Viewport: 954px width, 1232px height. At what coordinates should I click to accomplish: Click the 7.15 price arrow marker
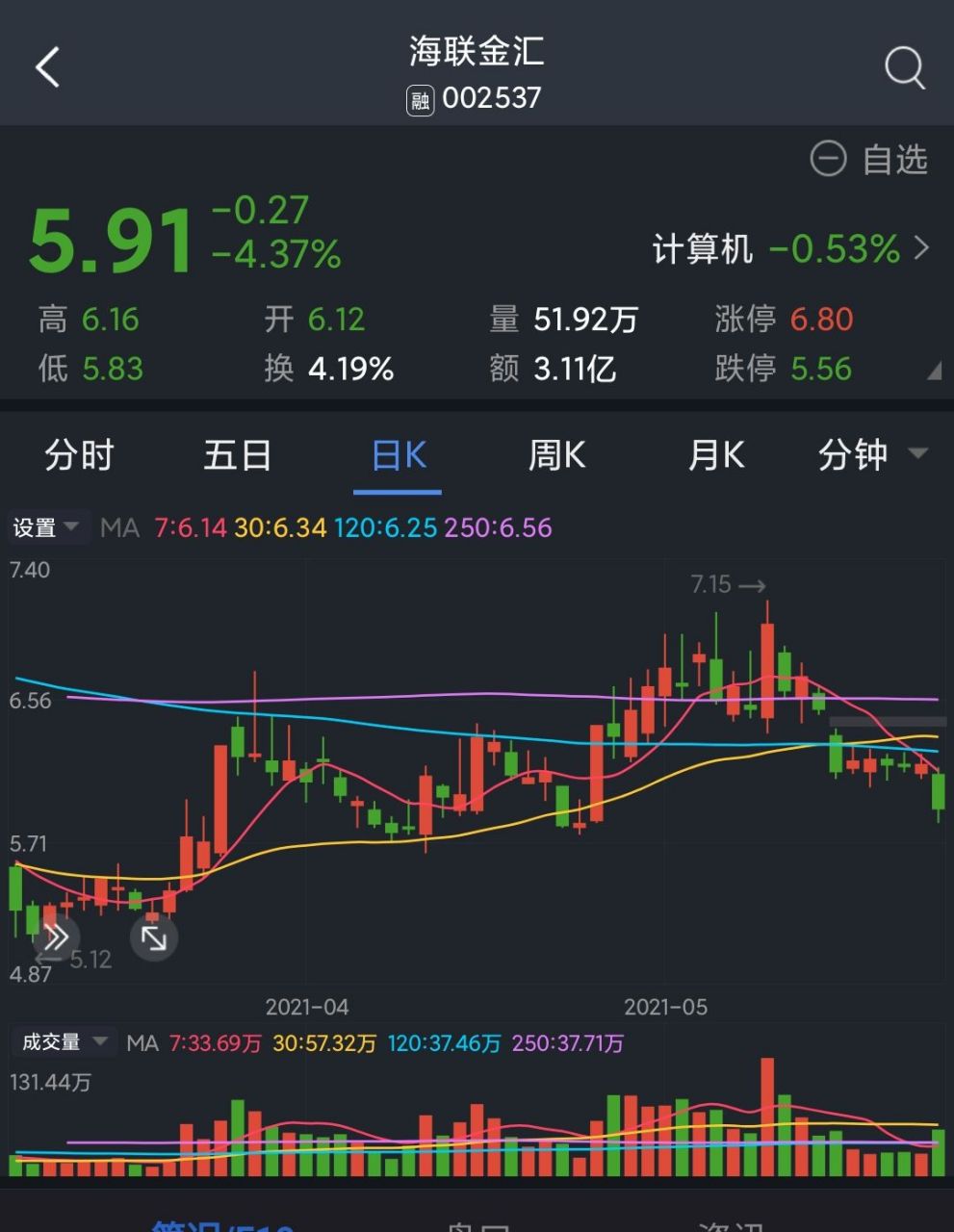727,584
